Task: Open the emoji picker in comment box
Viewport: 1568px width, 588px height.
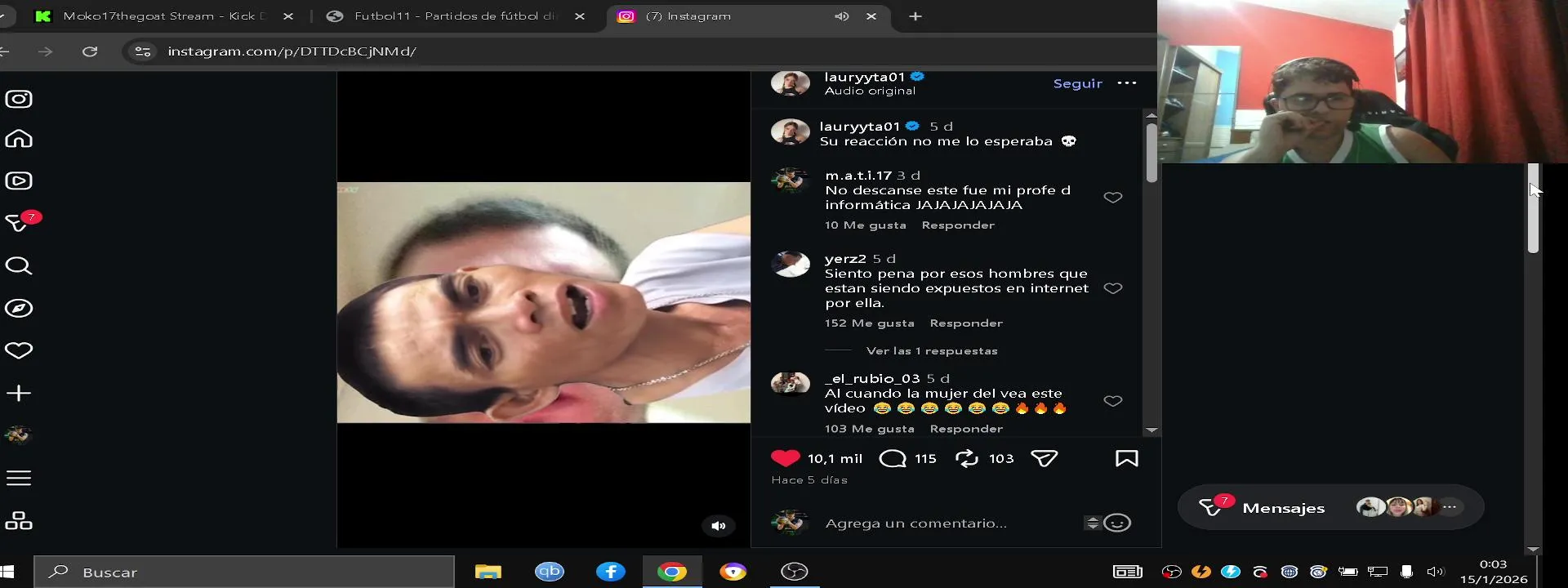Action: tap(1117, 523)
